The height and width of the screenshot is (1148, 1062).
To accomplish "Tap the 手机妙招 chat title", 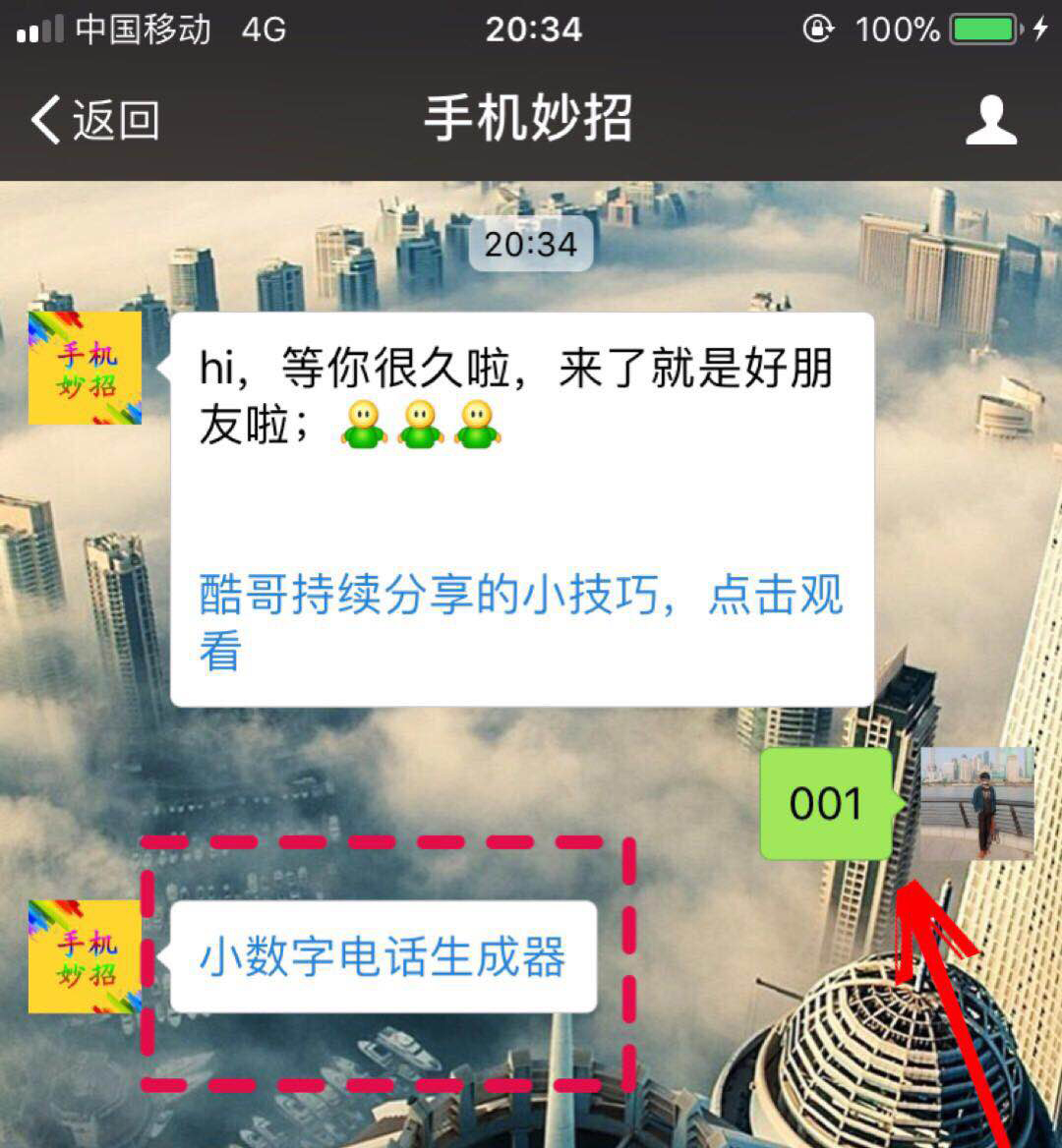I will coord(531,118).
